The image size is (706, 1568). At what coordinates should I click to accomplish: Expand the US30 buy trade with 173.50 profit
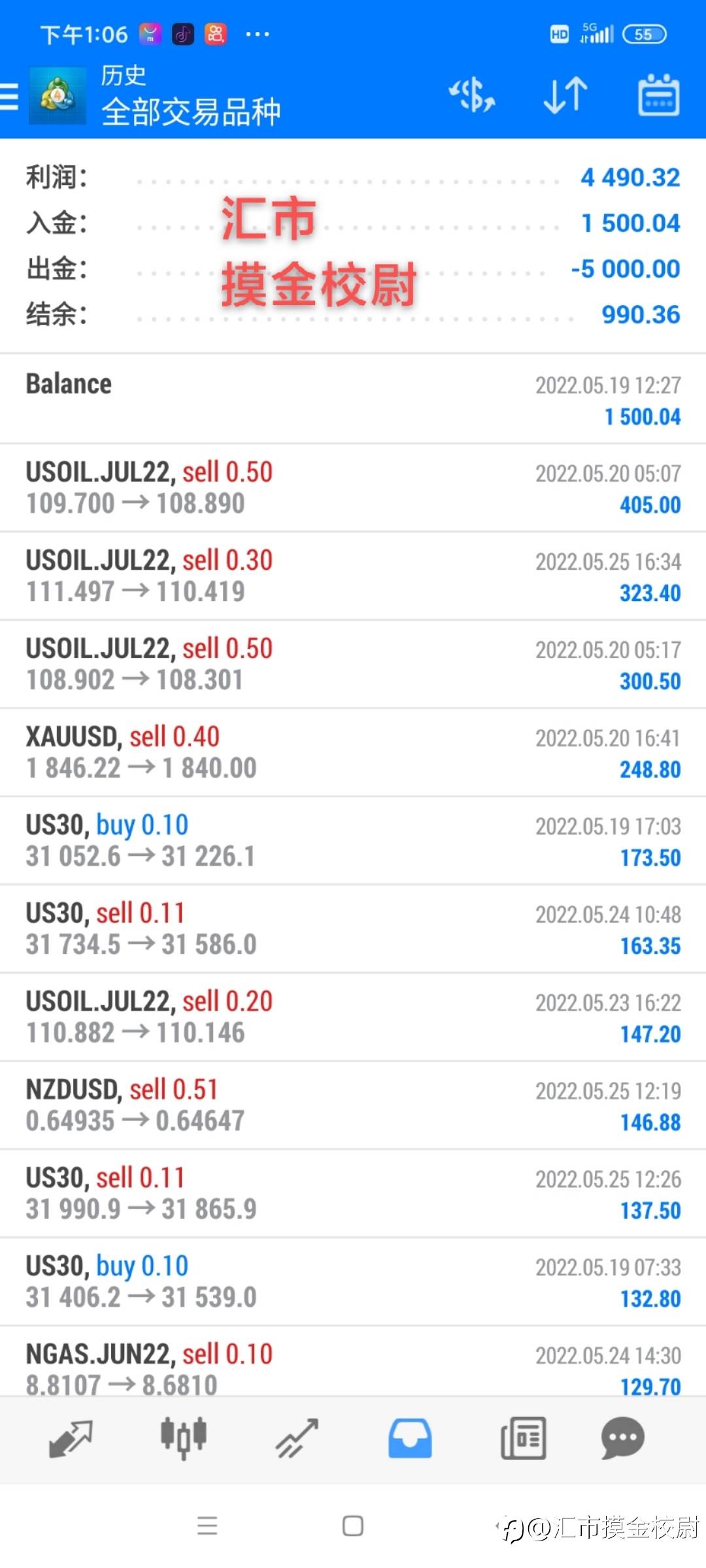point(353,840)
